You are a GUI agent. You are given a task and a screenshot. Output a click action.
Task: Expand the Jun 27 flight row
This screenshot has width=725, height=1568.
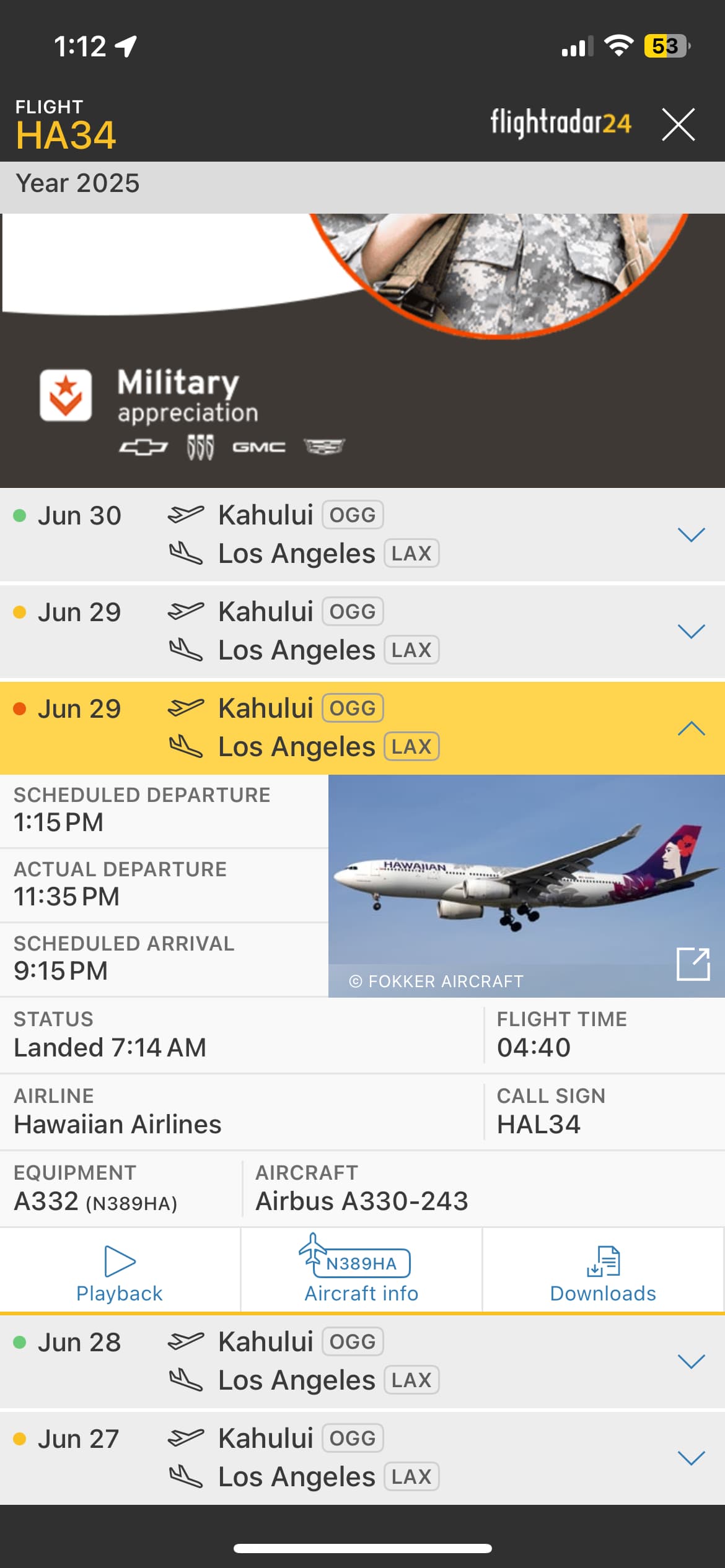[691, 1458]
